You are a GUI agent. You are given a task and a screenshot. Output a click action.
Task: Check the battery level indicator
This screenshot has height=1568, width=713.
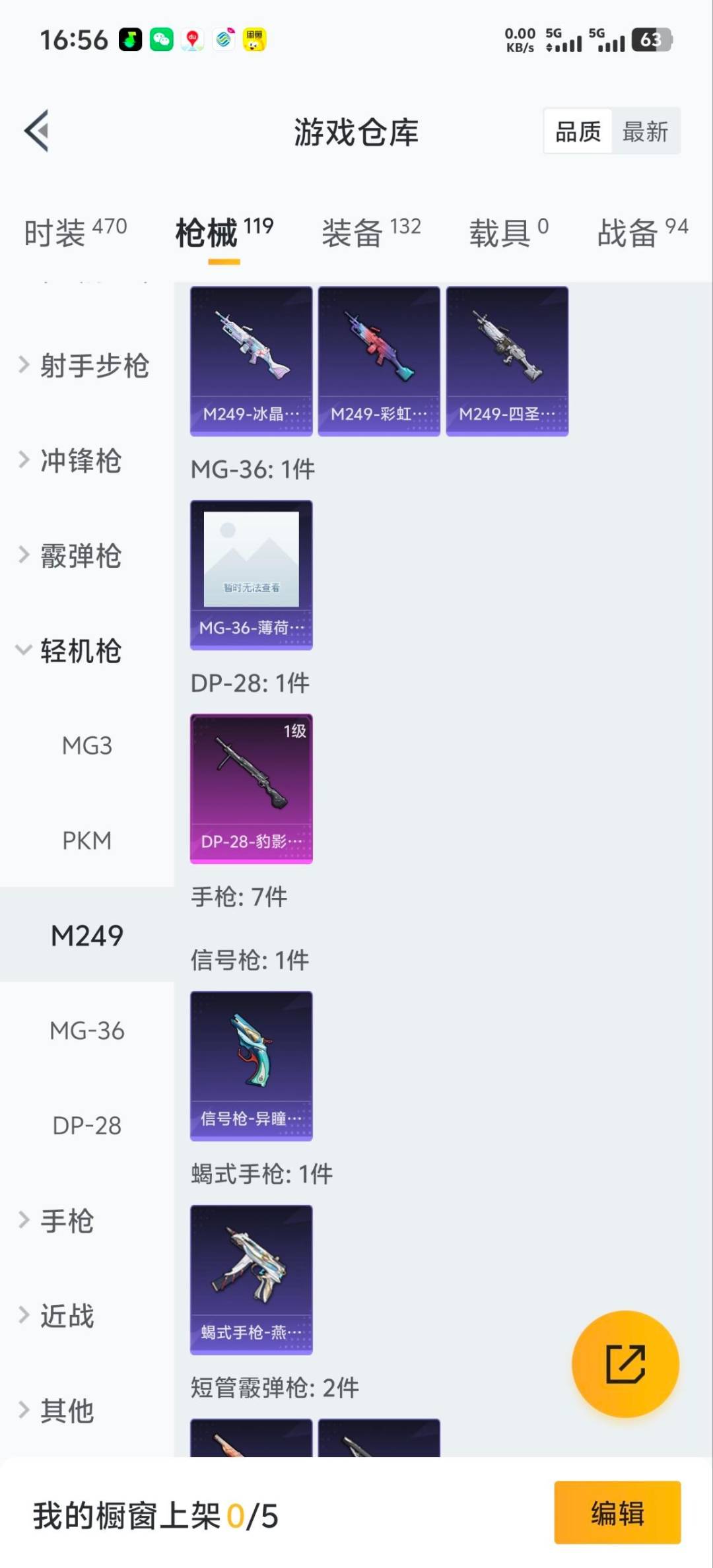pos(653,41)
